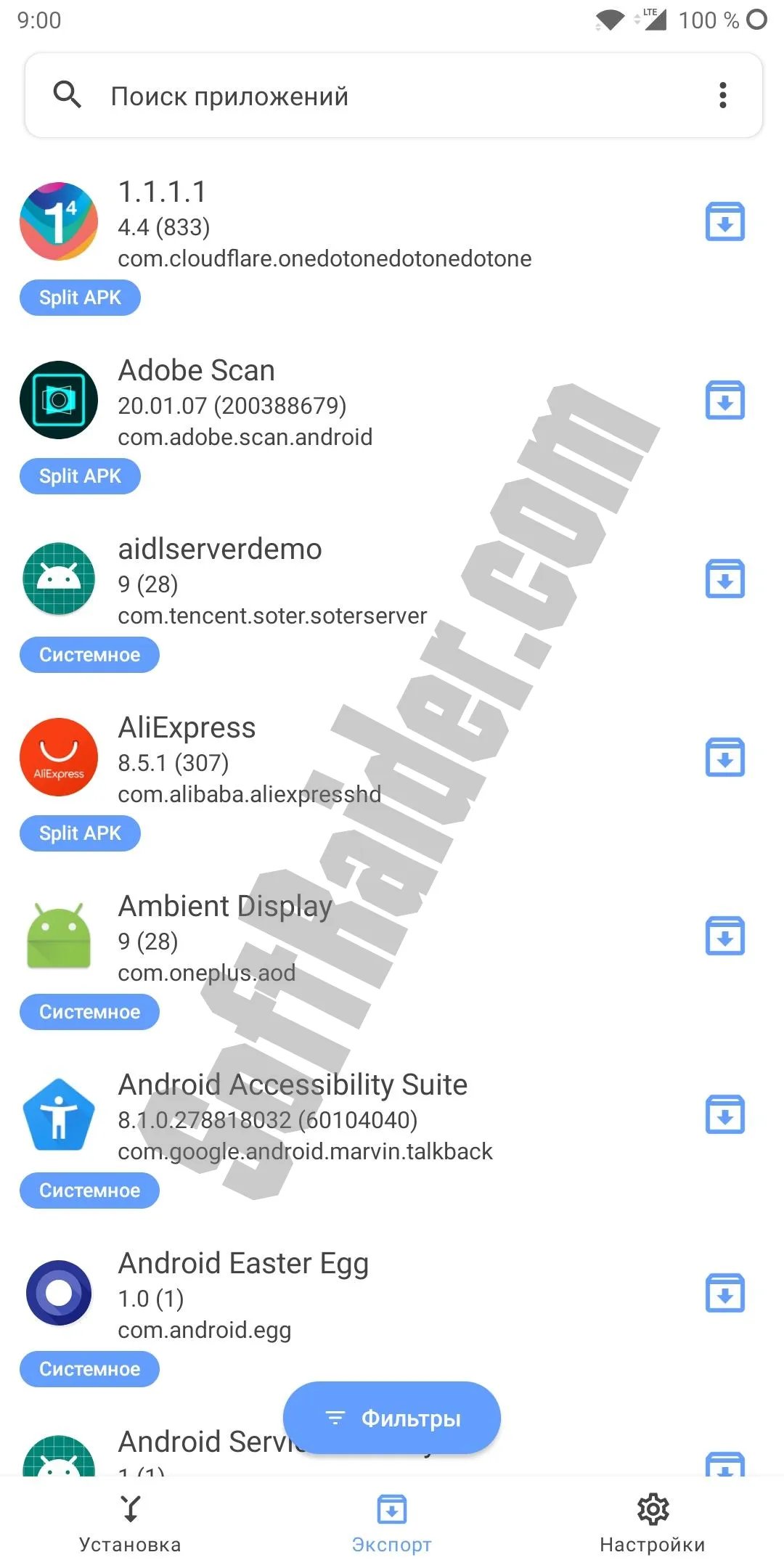Go to the Настройки tab
Viewport: 784px width, 1568px height.
652,1523
